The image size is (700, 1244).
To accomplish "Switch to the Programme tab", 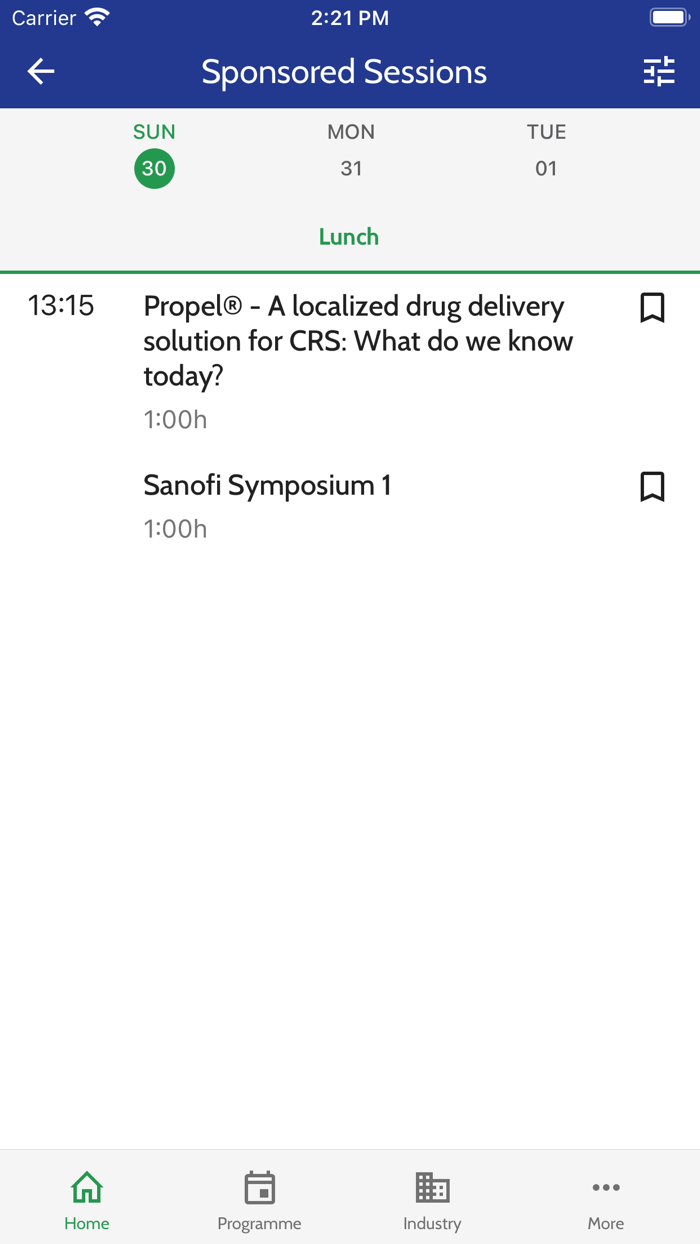I will 259,1201.
